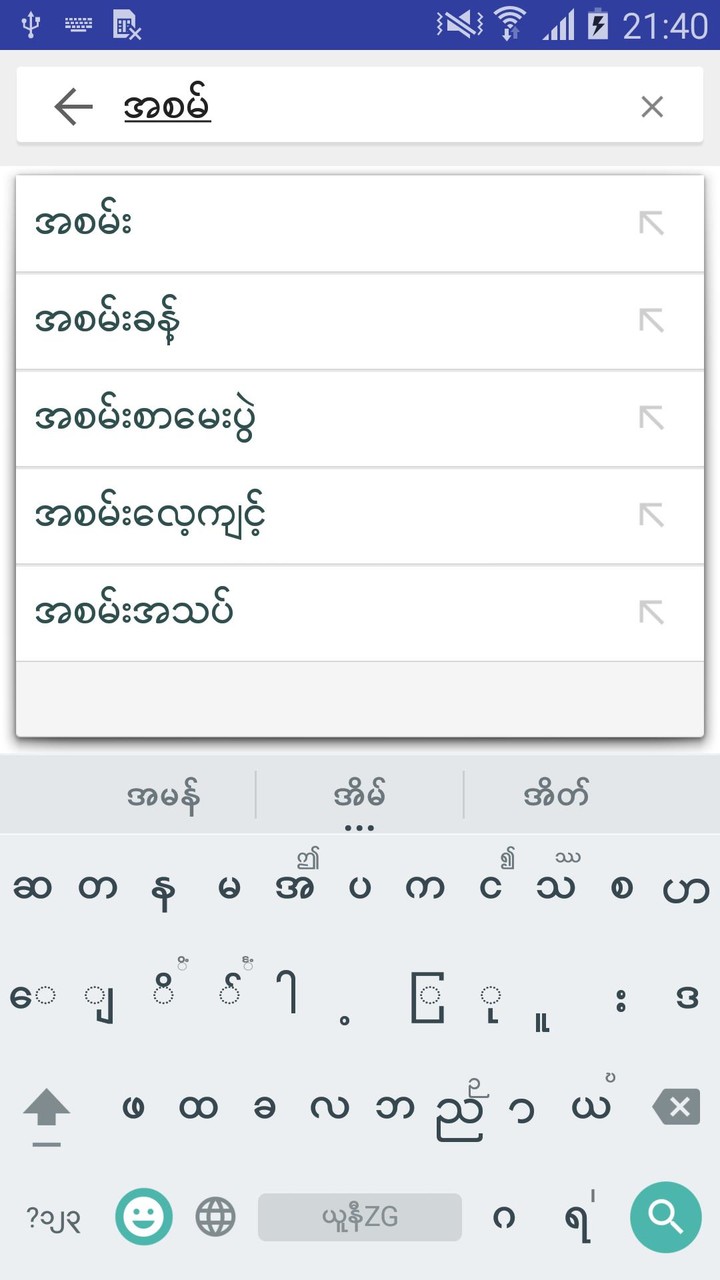Screen dimensions: 720x1280
Task: Submit the search with the magnifier key
Action: (x=665, y=1216)
